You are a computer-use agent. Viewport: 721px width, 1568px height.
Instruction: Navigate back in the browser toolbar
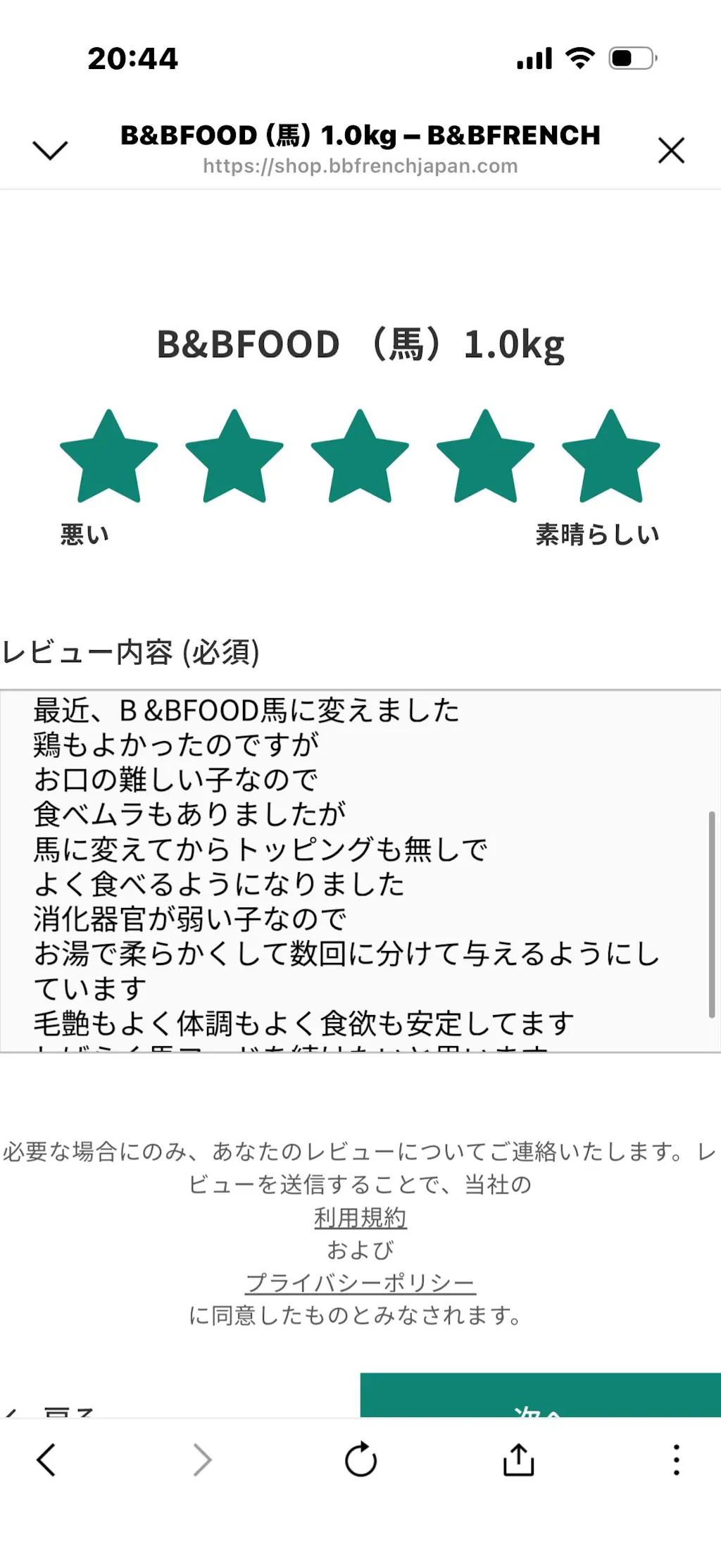46,1460
